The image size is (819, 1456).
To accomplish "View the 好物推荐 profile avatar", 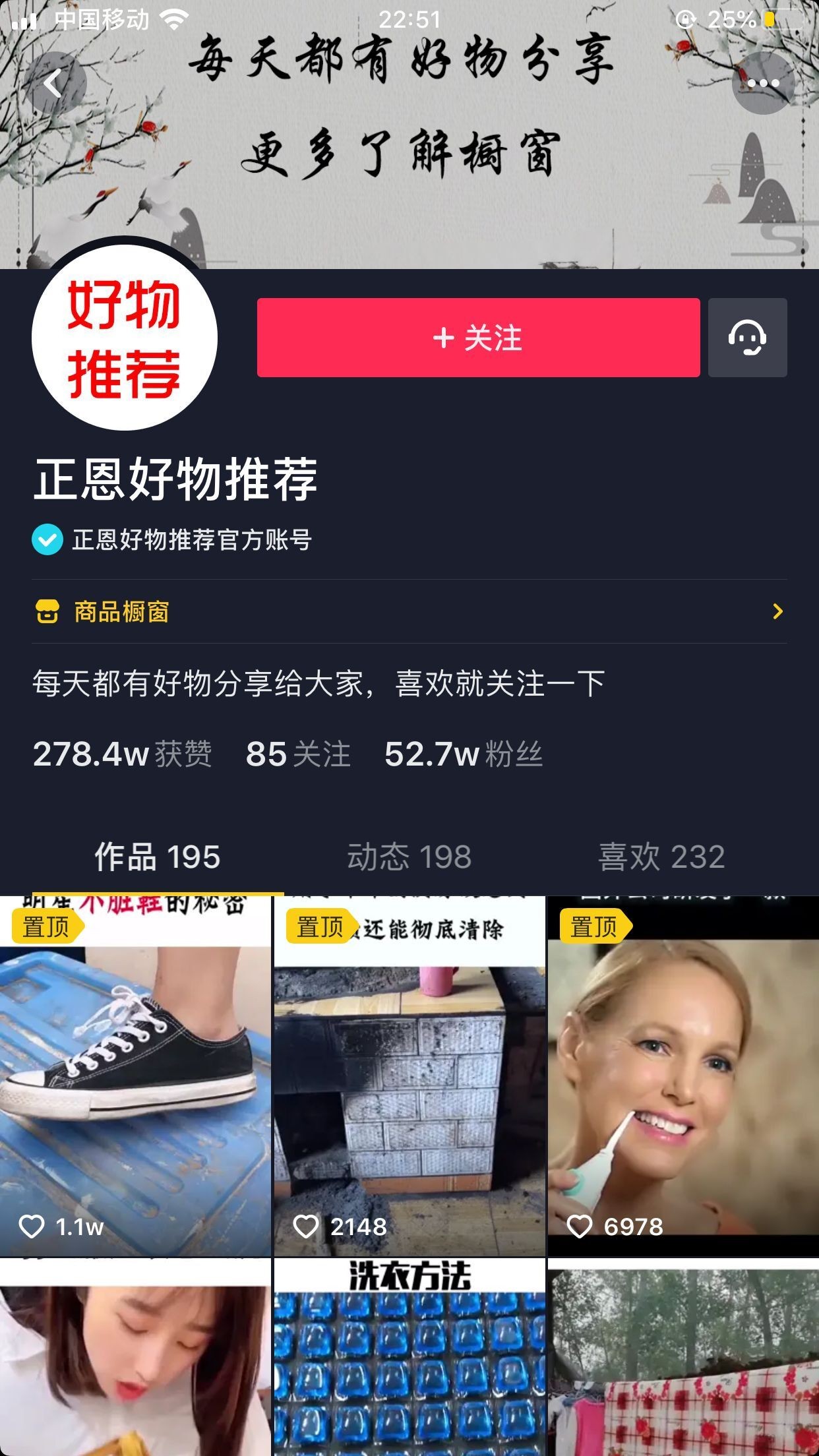I will 125,338.
